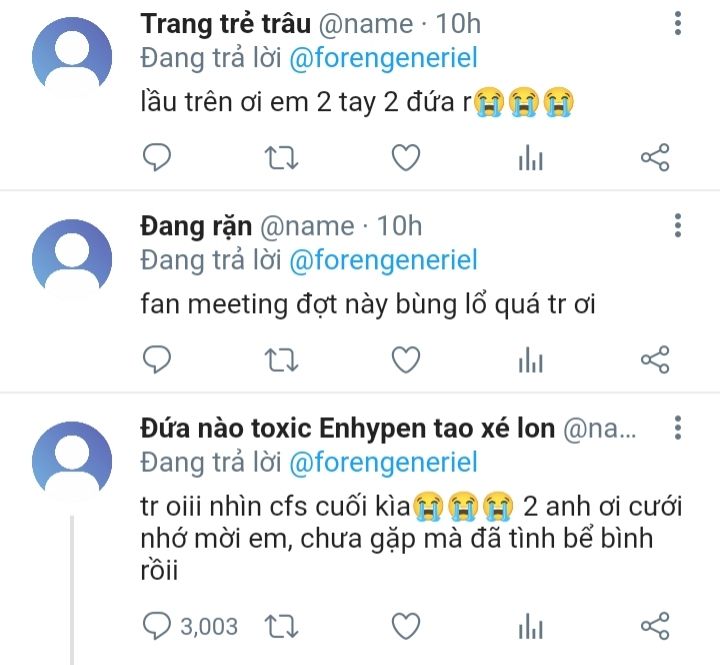Open overflow menu on Trang trẻ trâu's tweet

point(679,24)
